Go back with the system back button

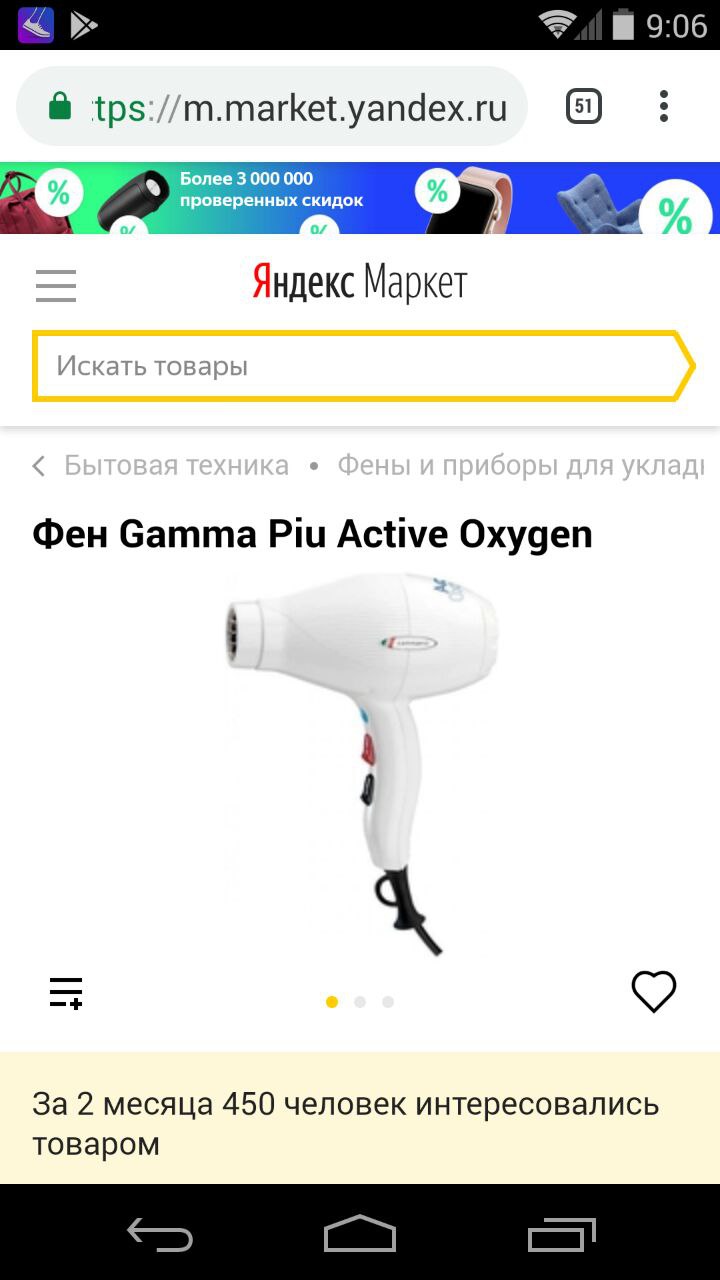pyautogui.click(x=160, y=1234)
